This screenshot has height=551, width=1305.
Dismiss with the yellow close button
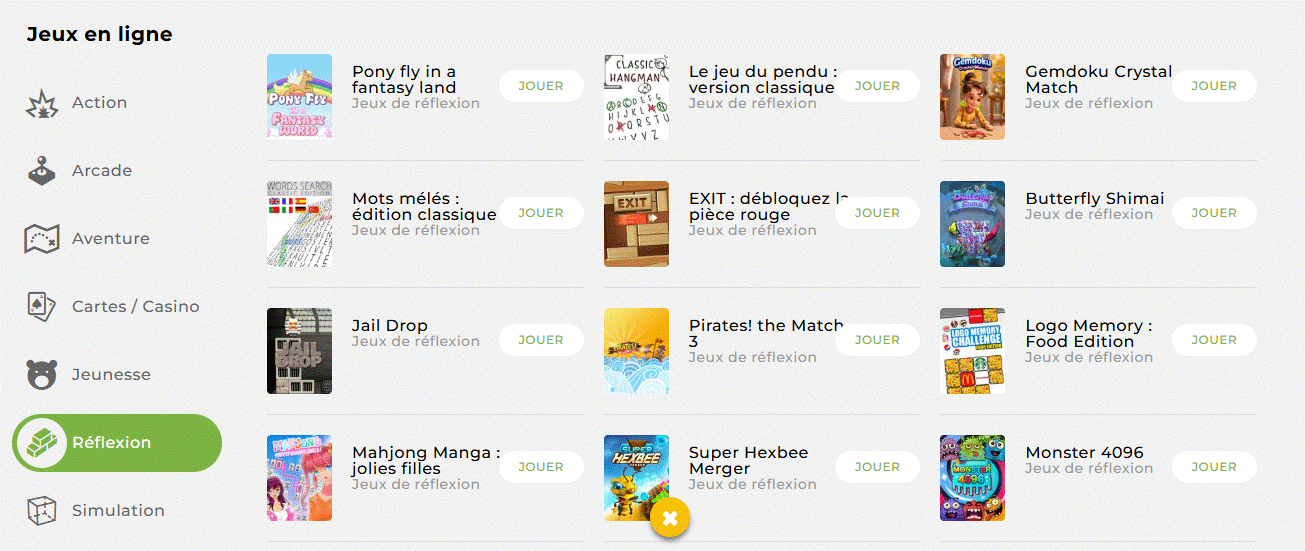(x=670, y=518)
